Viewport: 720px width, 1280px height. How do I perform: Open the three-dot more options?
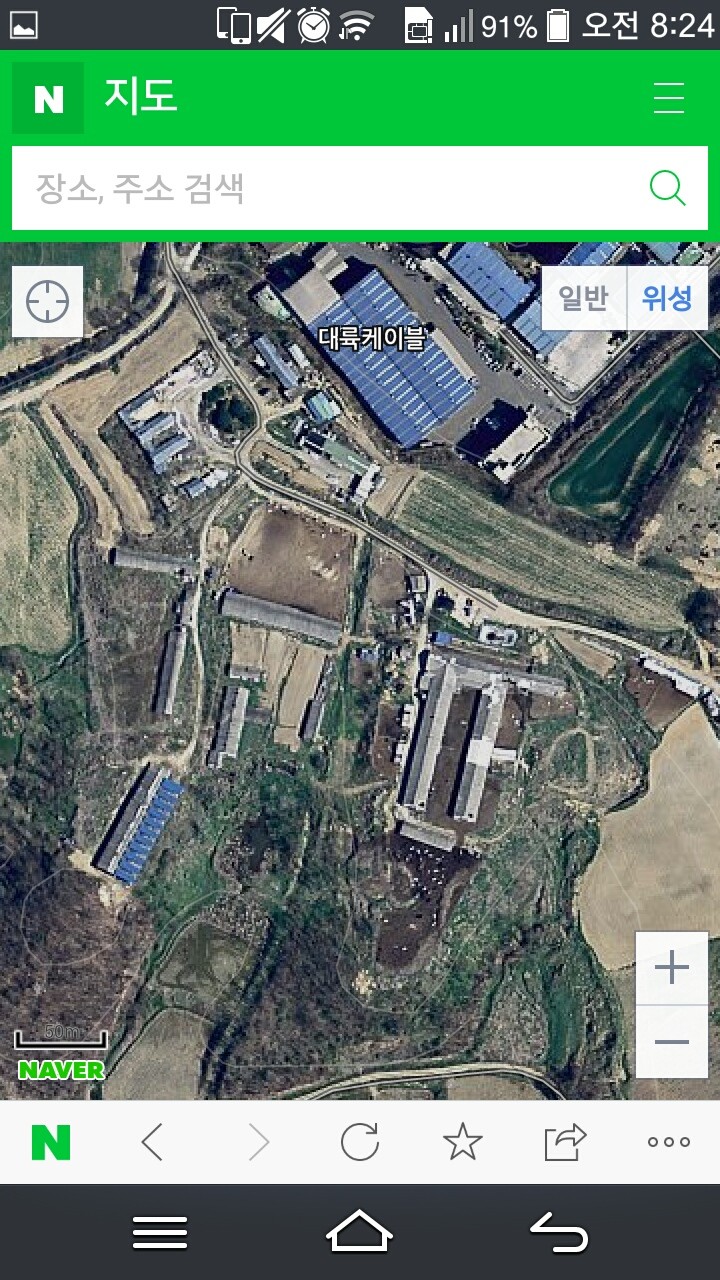coord(669,1142)
